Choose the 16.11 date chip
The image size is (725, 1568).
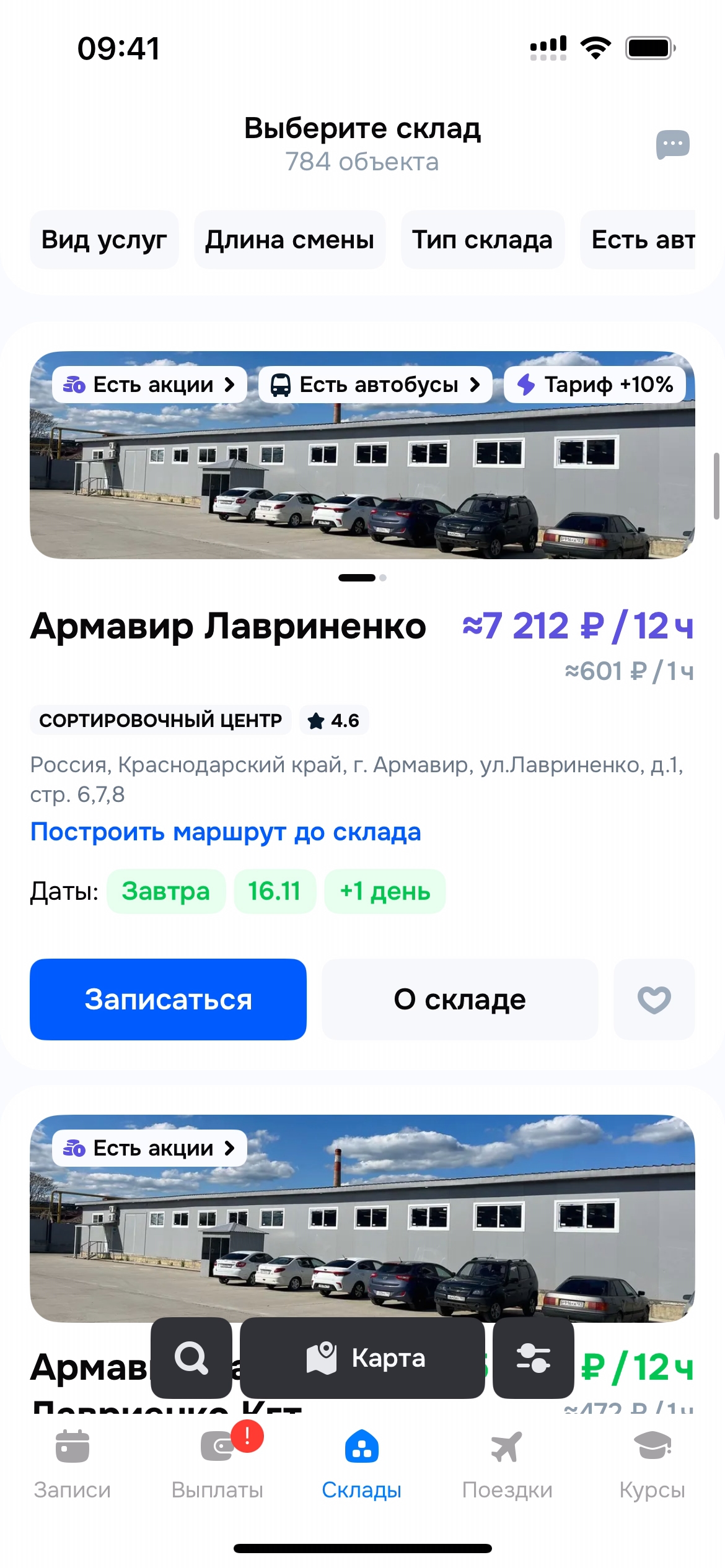275,891
